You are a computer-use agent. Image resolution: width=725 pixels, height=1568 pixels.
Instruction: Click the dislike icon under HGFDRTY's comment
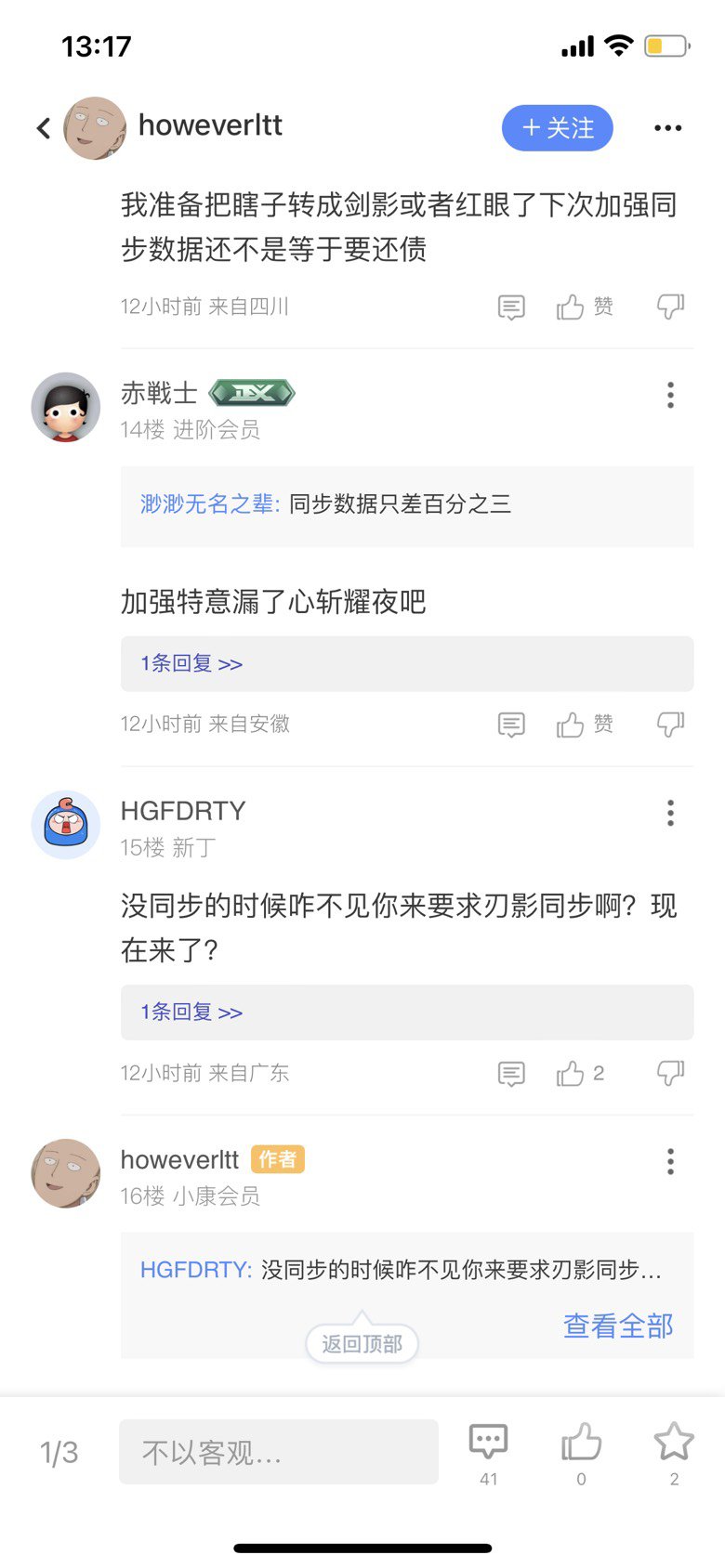coord(670,1073)
